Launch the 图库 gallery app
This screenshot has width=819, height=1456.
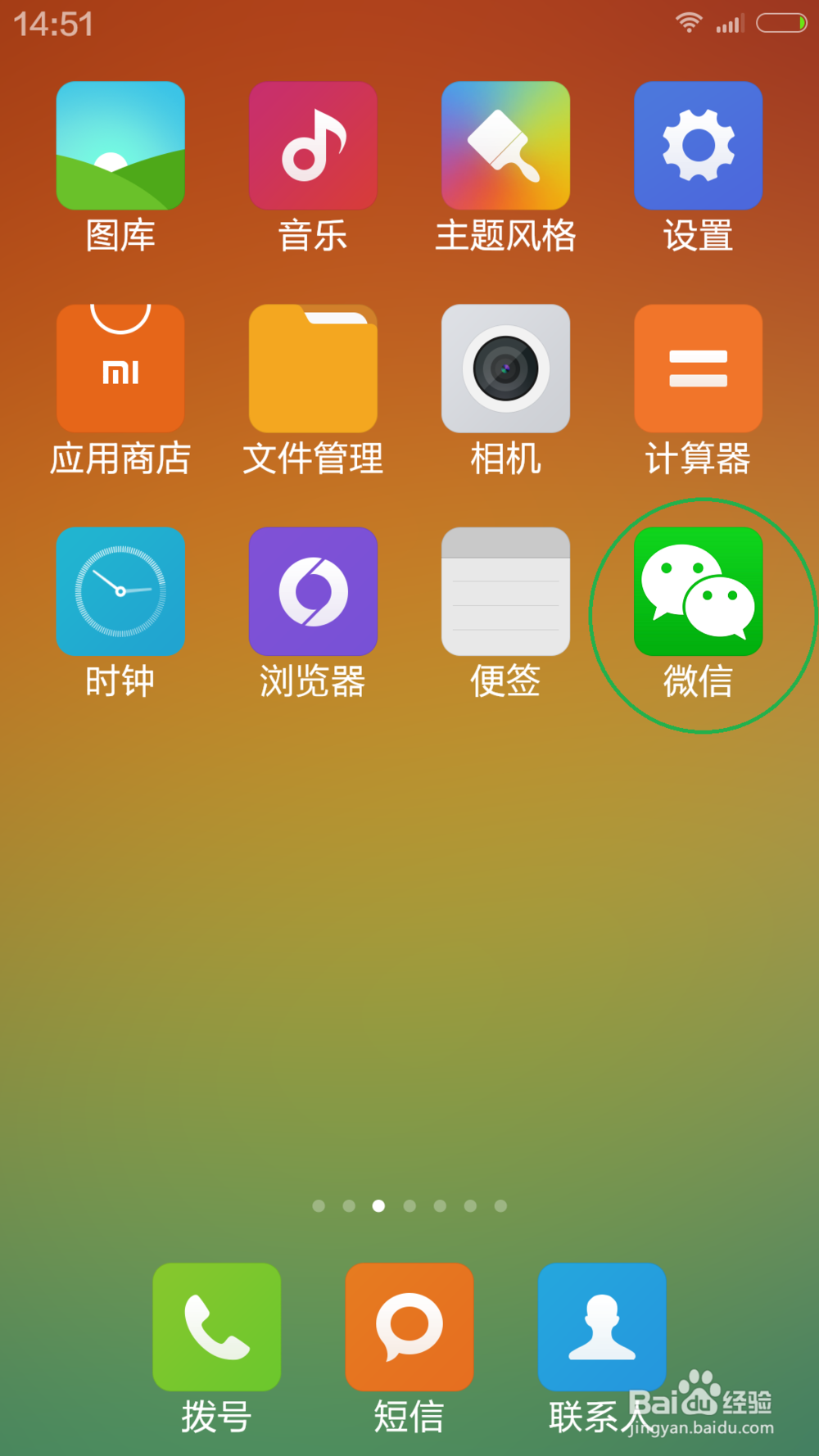pyautogui.click(x=120, y=143)
